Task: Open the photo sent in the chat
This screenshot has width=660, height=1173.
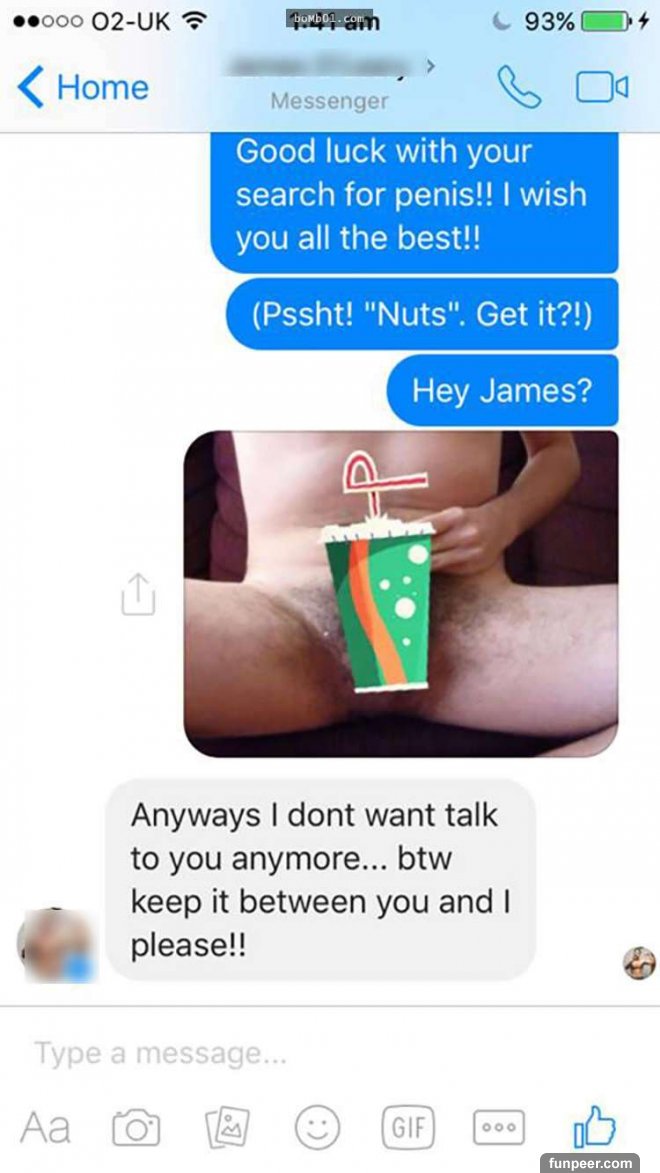Action: [x=401, y=594]
